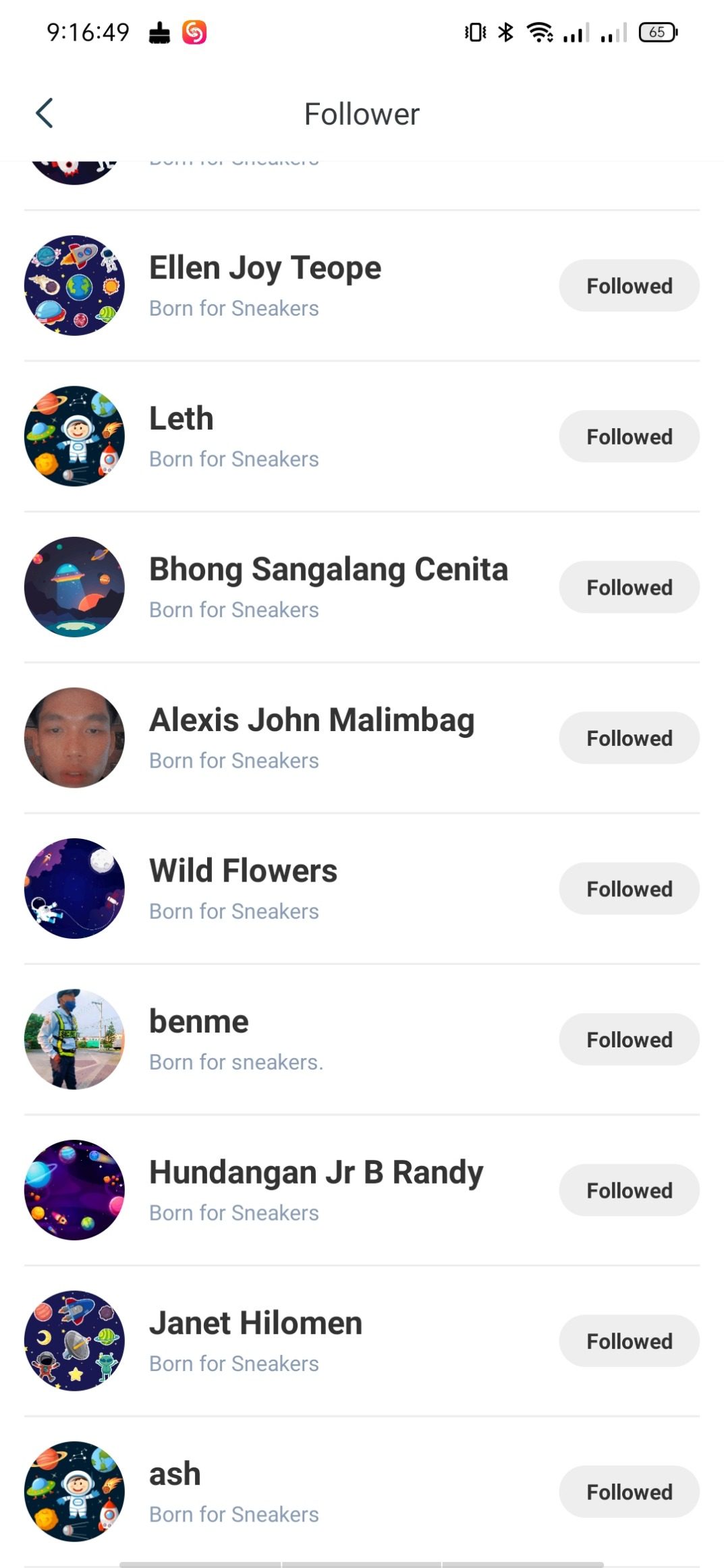Screen dimensions: 724x1568
Task: Toggle the Followed button for Alexis John Malimbag
Action: tap(628, 738)
